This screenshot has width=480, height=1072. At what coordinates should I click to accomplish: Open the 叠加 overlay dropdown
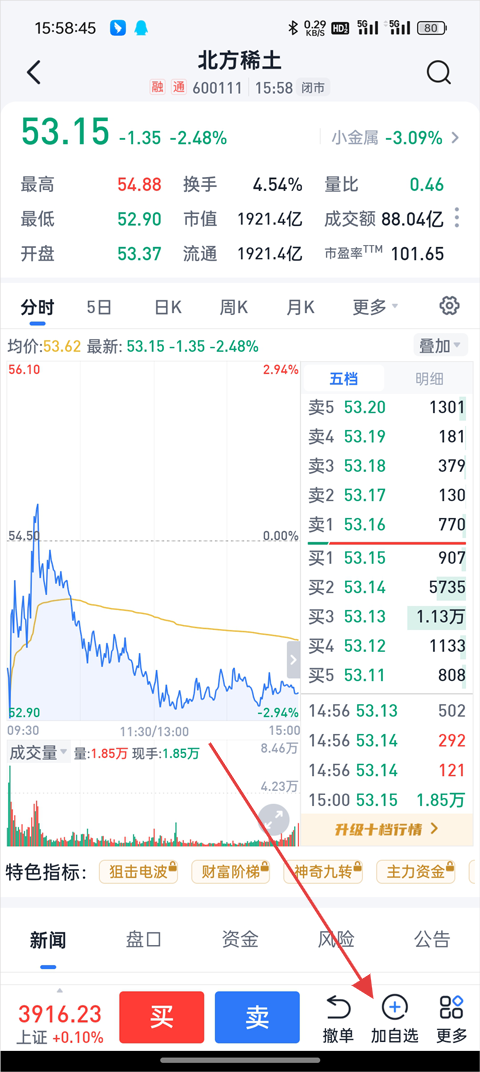(440, 345)
